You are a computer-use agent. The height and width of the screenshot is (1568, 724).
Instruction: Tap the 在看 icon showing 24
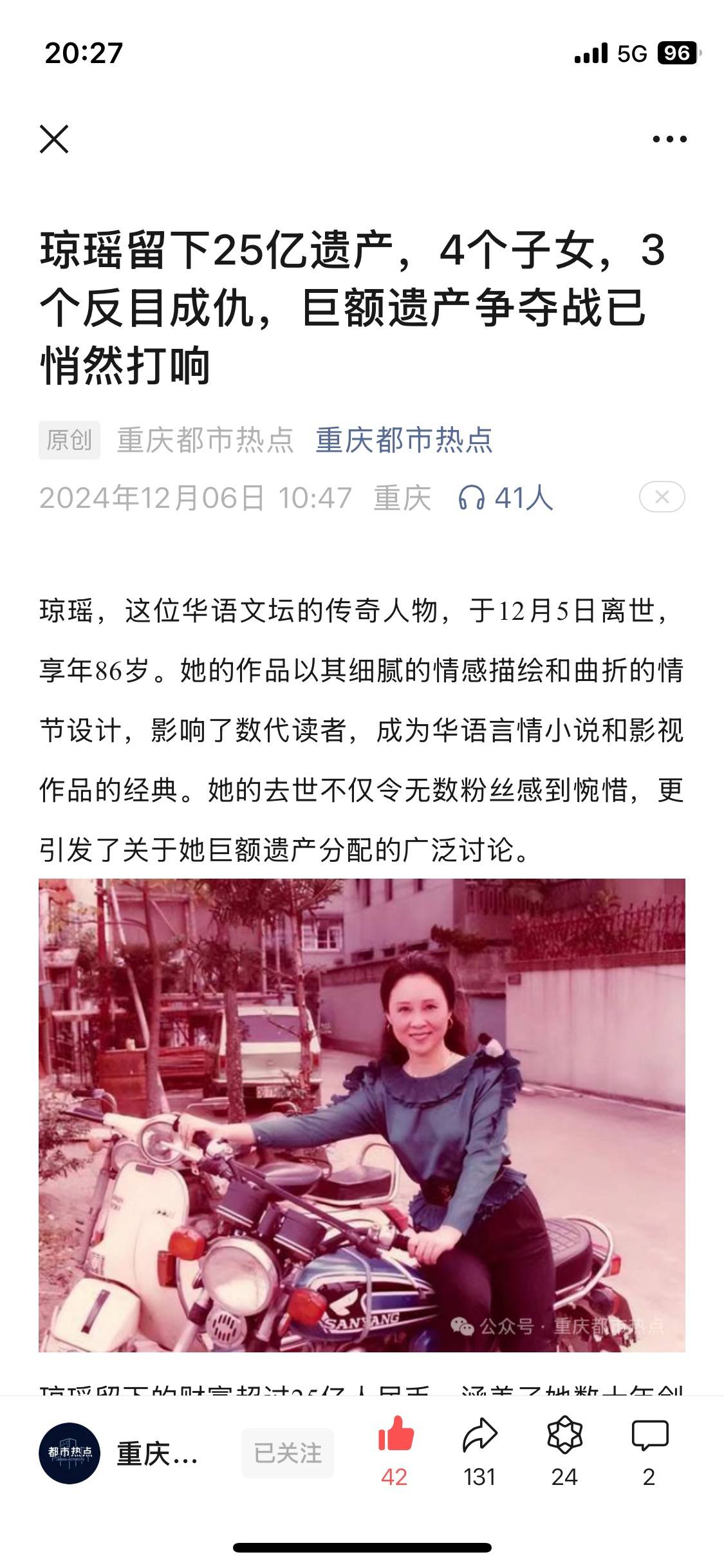564,1437
